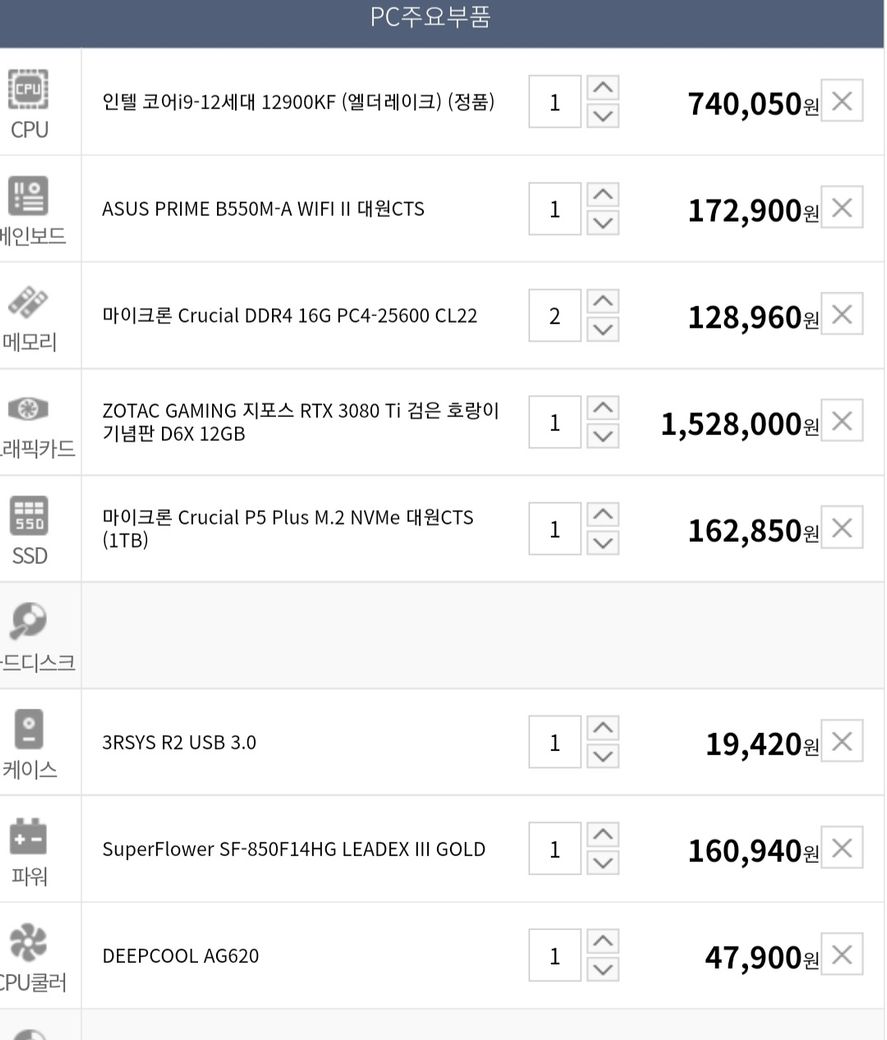
Task: Select the empty hard disk slot
Action: [482, 635]
